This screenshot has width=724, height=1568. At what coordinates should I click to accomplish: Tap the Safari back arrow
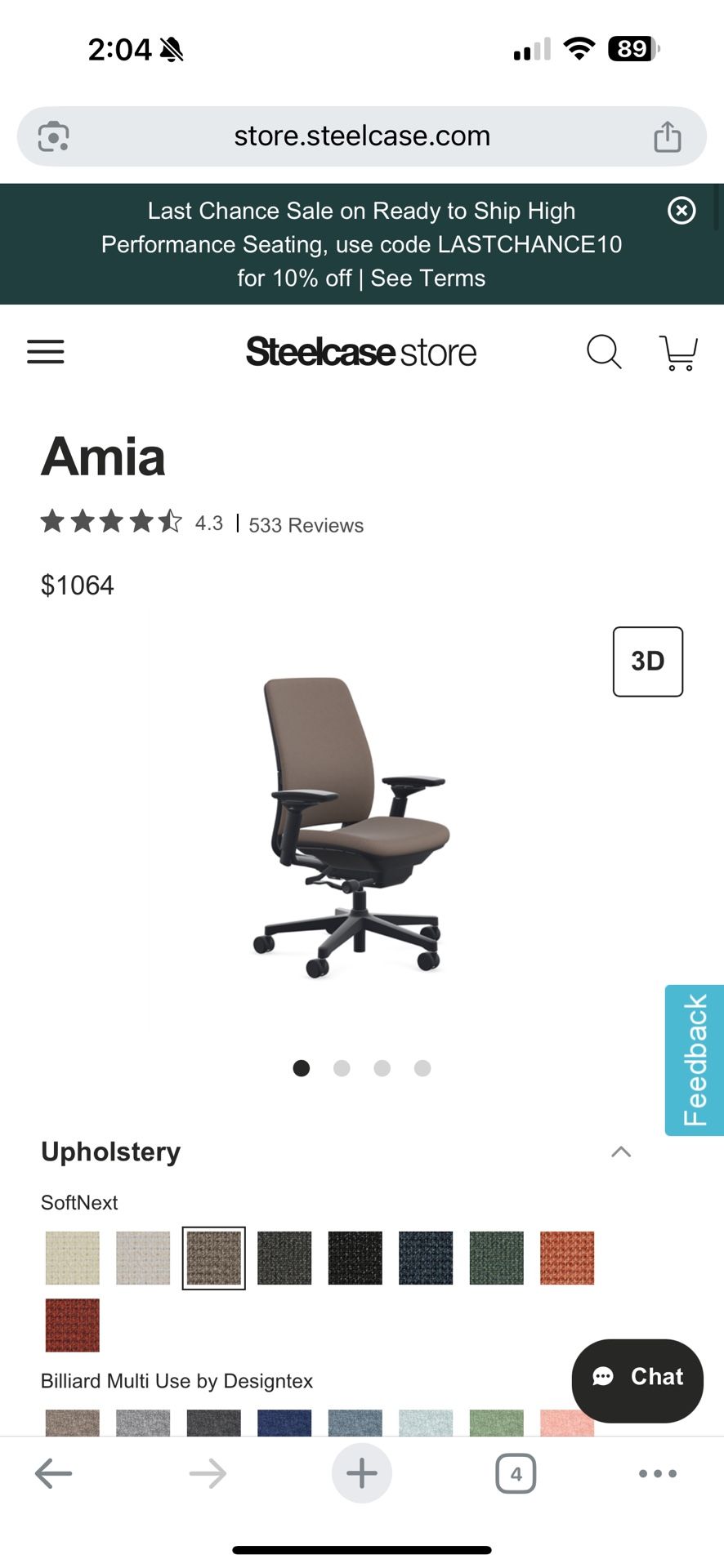click(x=54, y=1473)
